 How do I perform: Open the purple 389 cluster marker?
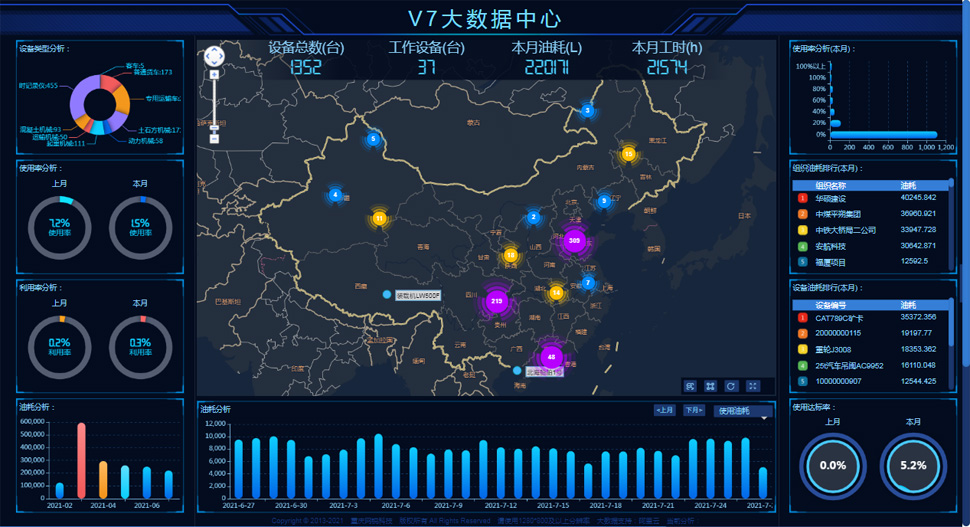pos(574,240)
